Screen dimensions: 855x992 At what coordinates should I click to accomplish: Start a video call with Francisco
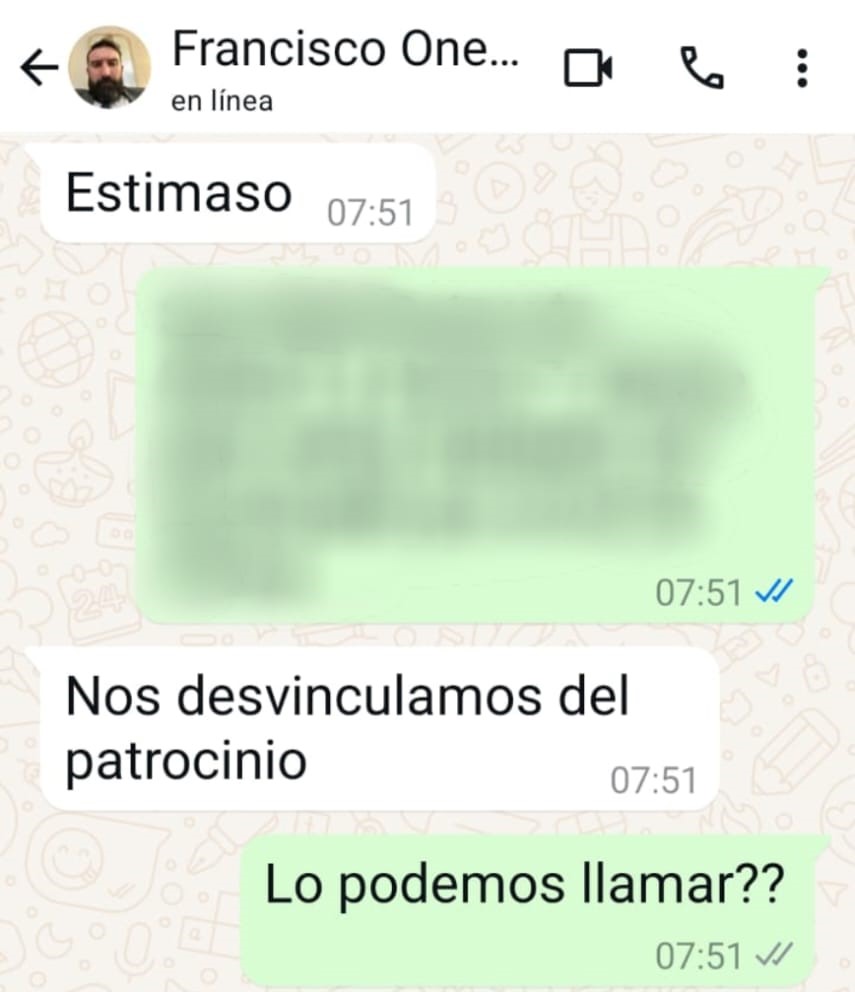coord(588,68)
